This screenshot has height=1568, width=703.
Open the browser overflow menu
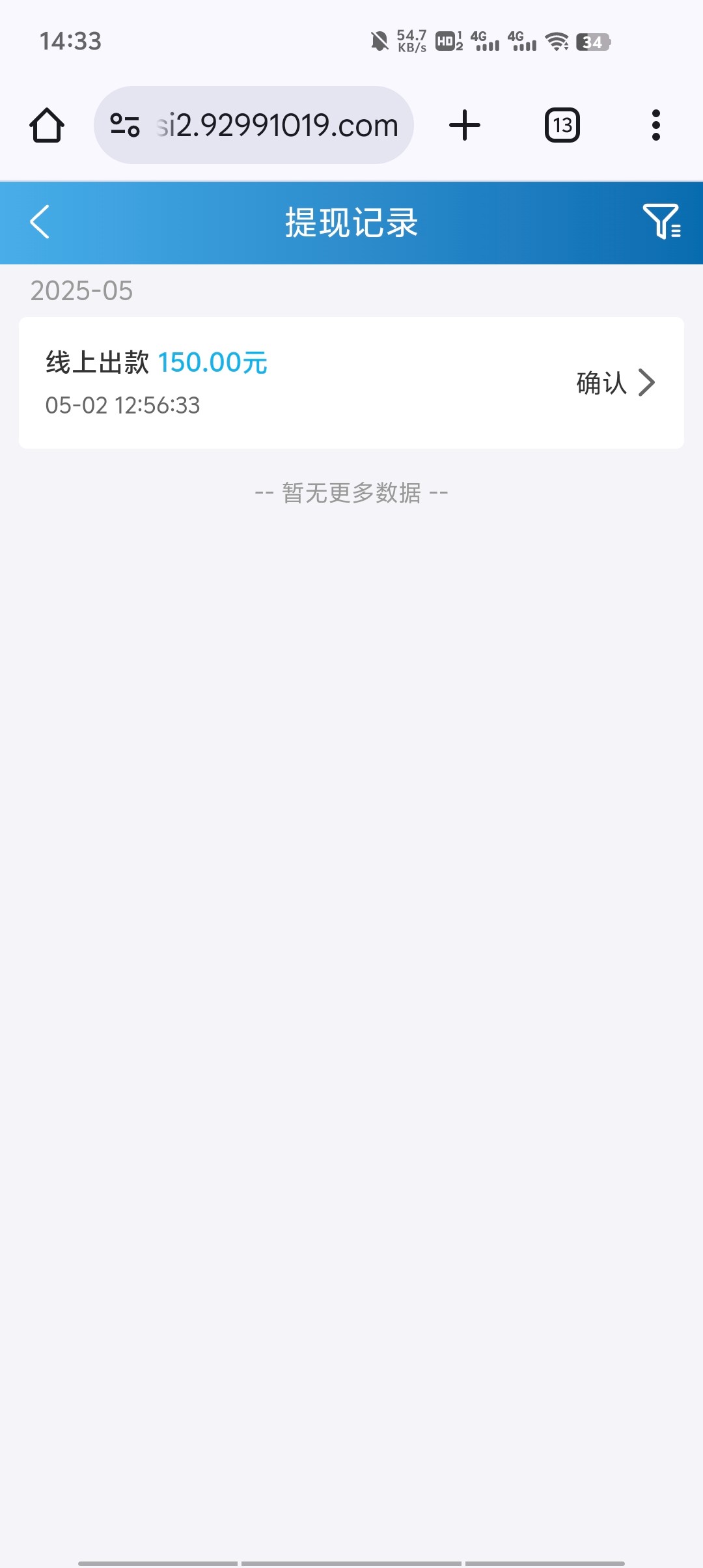point(655,125)
